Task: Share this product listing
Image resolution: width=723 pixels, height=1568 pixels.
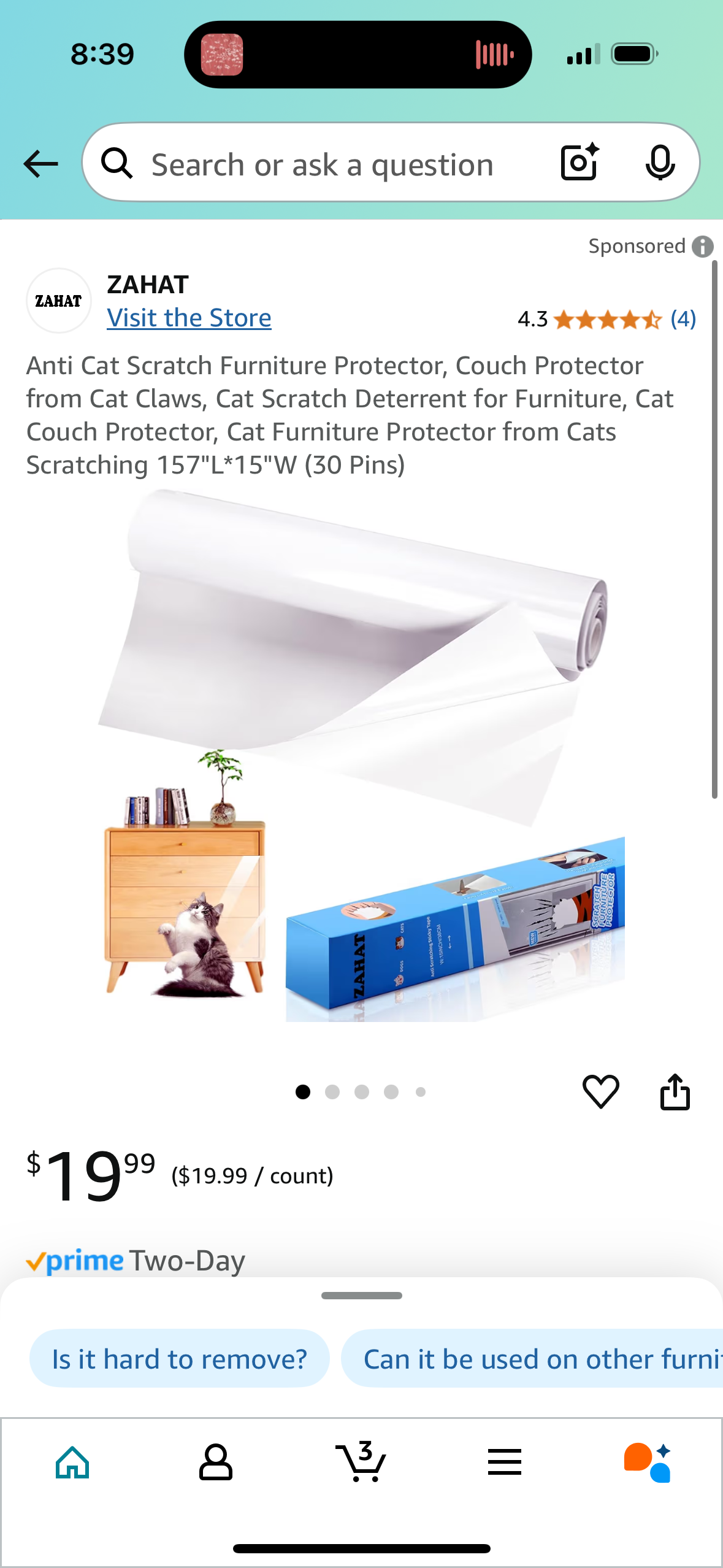Action: point(675,1091)
